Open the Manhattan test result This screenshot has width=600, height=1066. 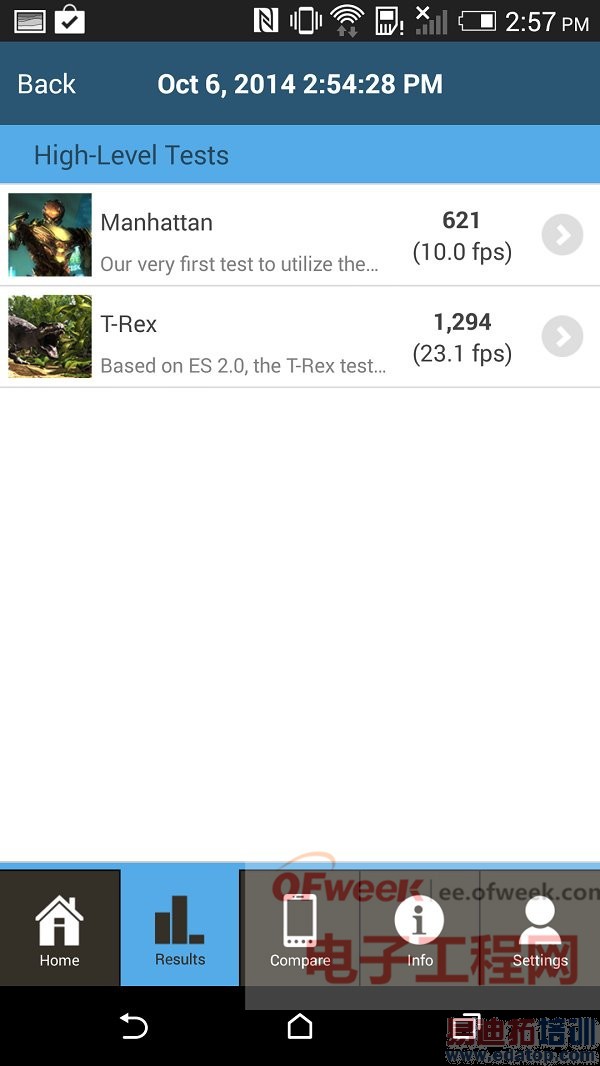pyautogui.click(x=240, y=236)
